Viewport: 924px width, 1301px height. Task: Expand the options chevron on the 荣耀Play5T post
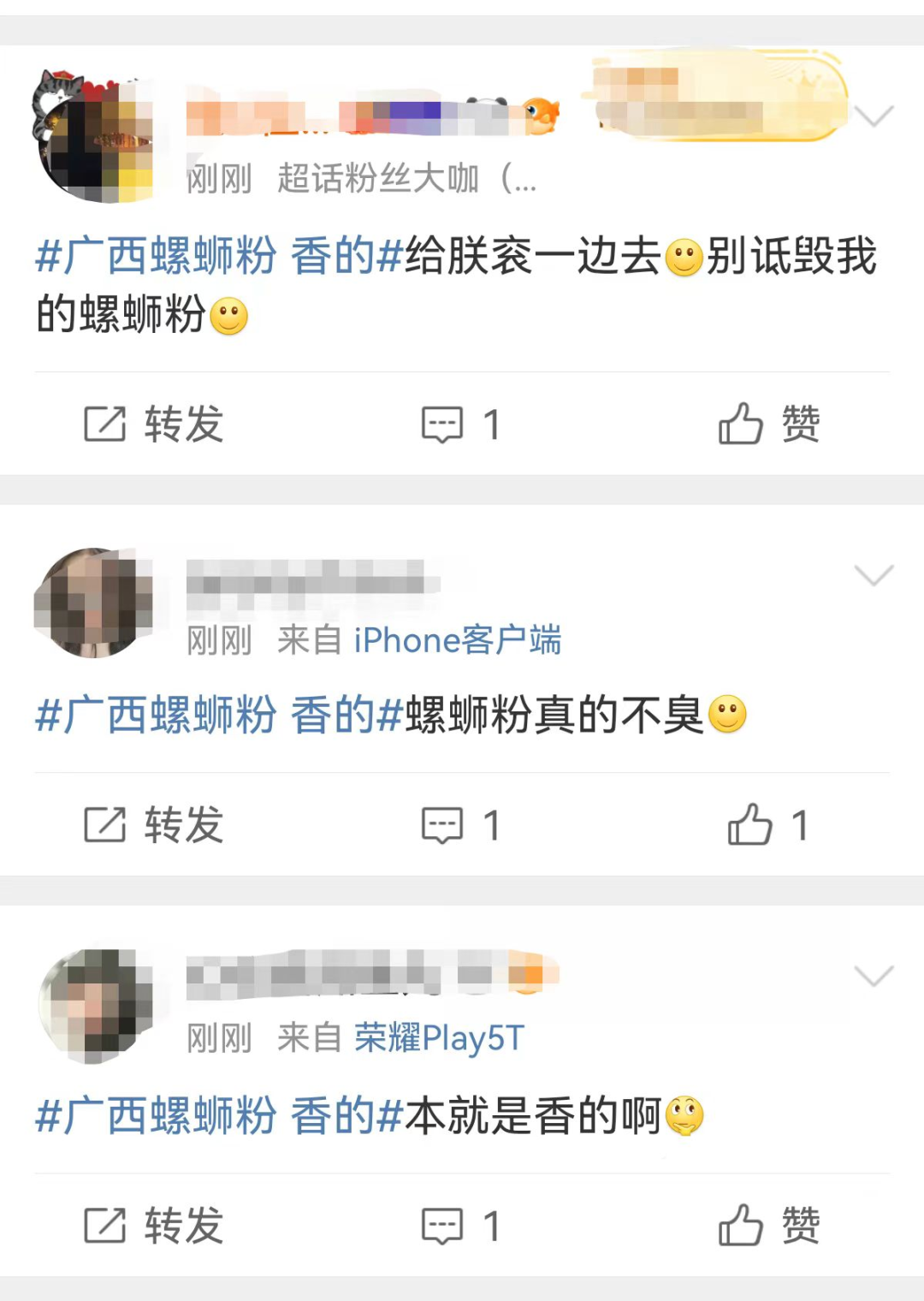tap(874, 975)
